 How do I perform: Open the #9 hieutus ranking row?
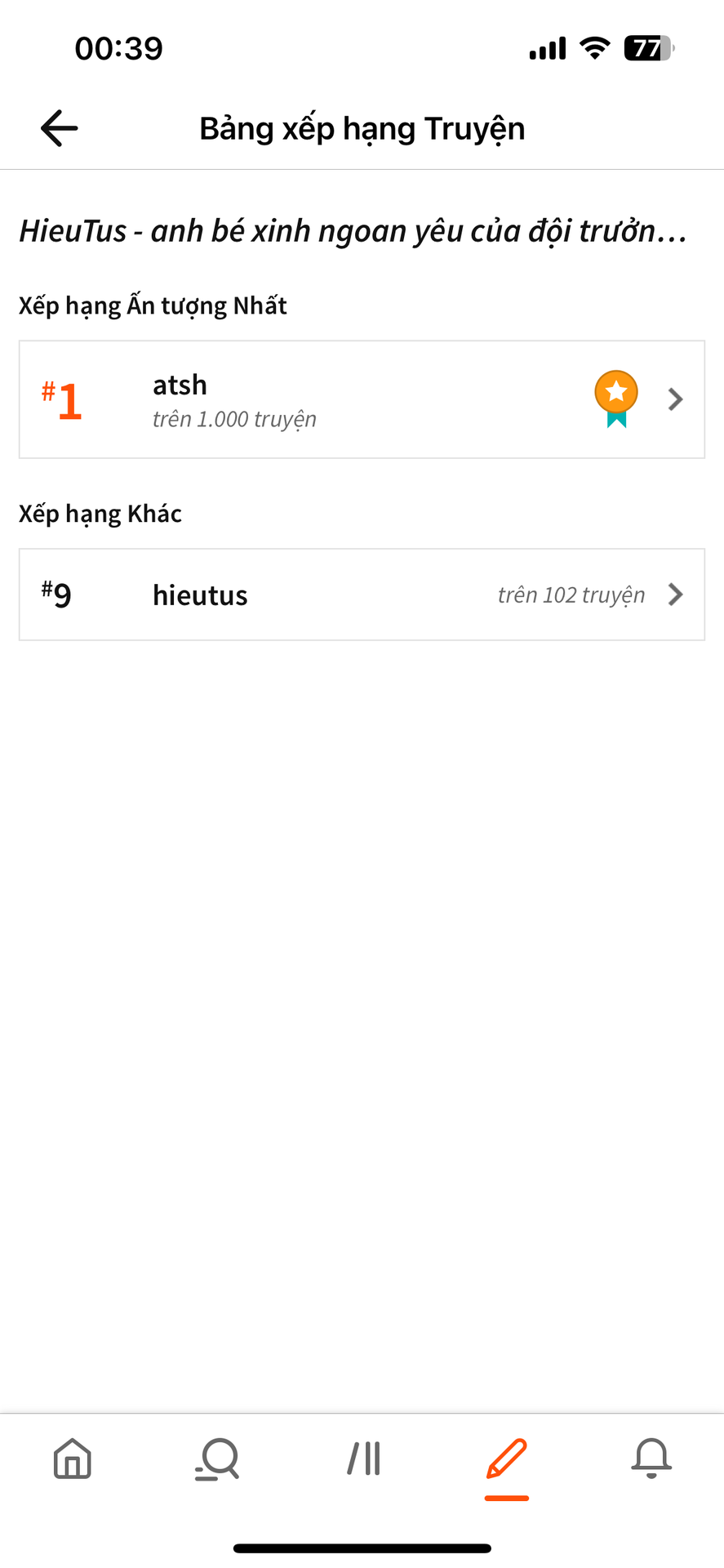point(362,595)
